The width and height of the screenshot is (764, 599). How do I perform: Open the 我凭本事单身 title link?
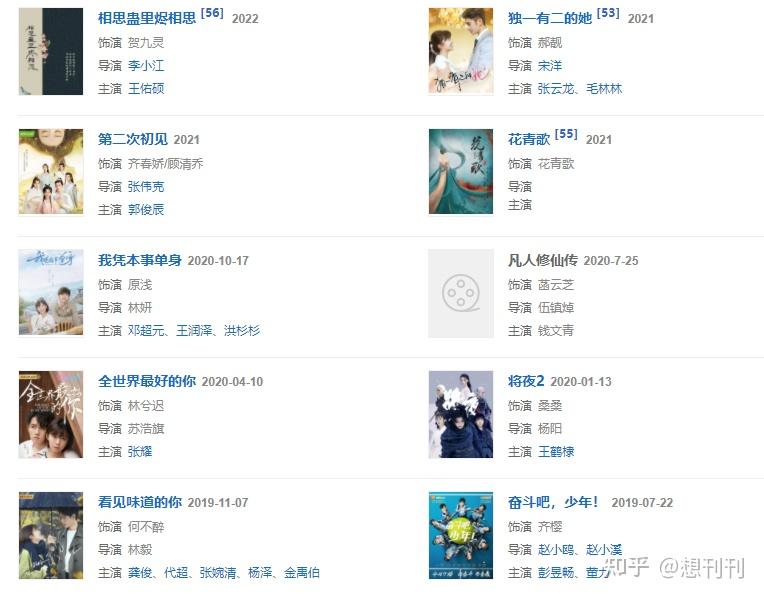(140, 260)
